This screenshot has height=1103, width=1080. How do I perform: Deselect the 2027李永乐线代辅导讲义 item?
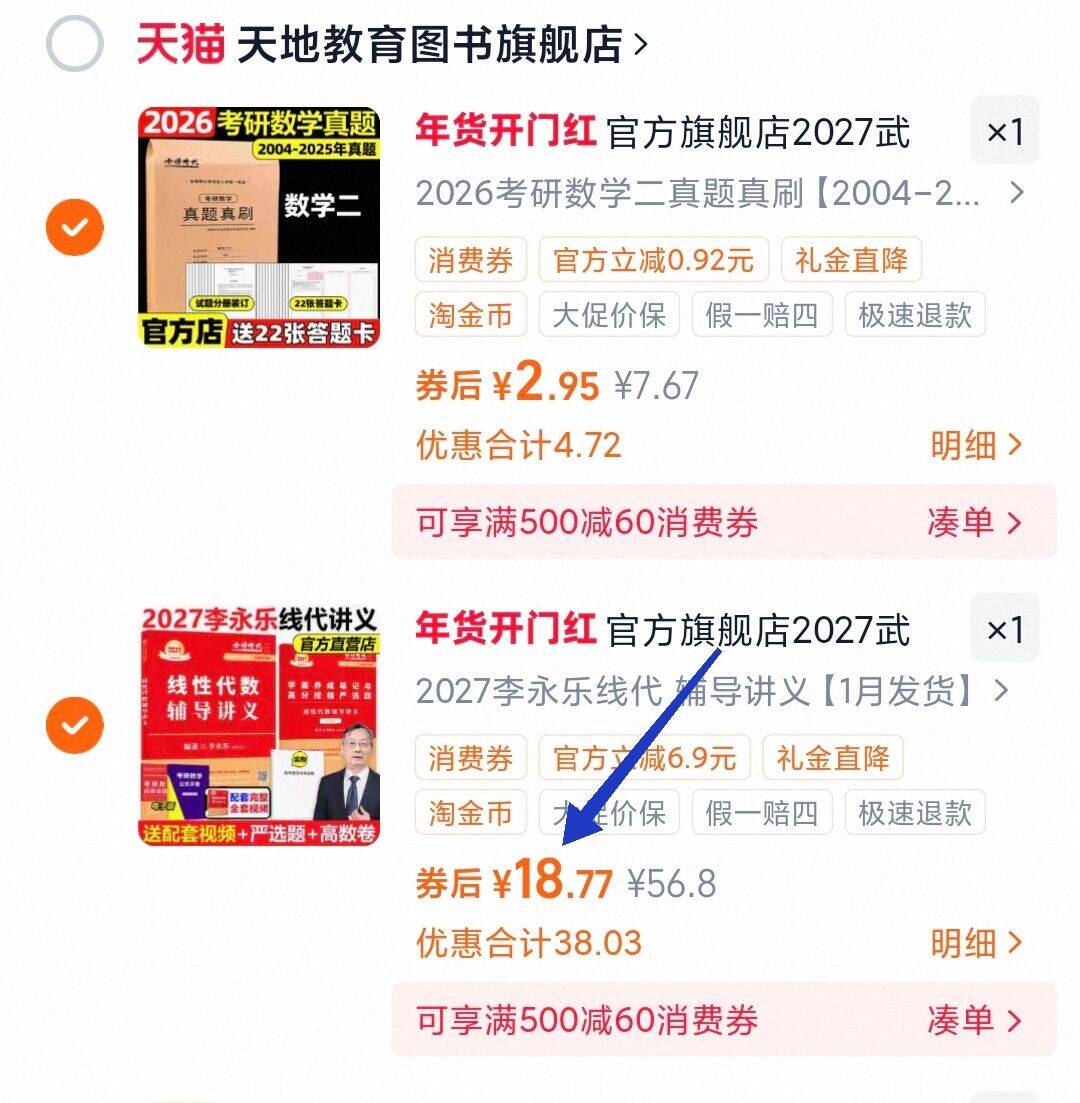(75, 725)
